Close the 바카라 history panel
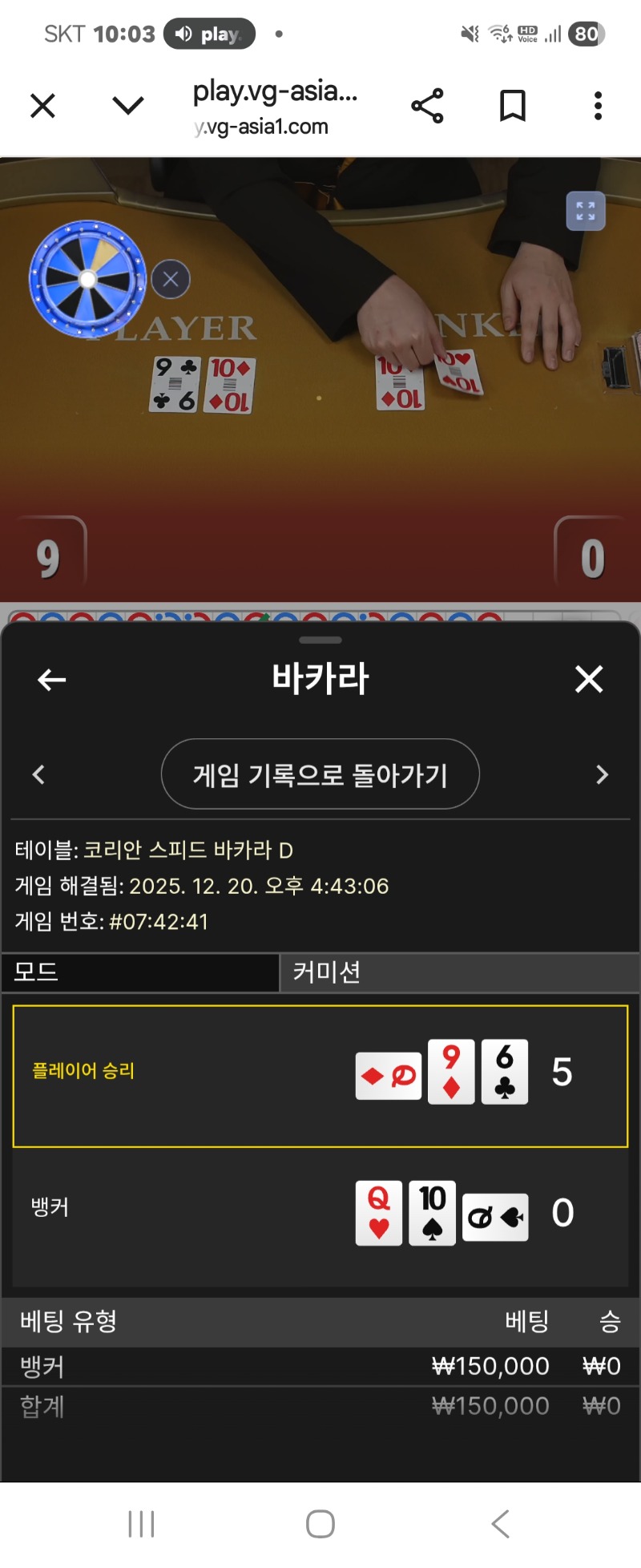 pos(589,680)
